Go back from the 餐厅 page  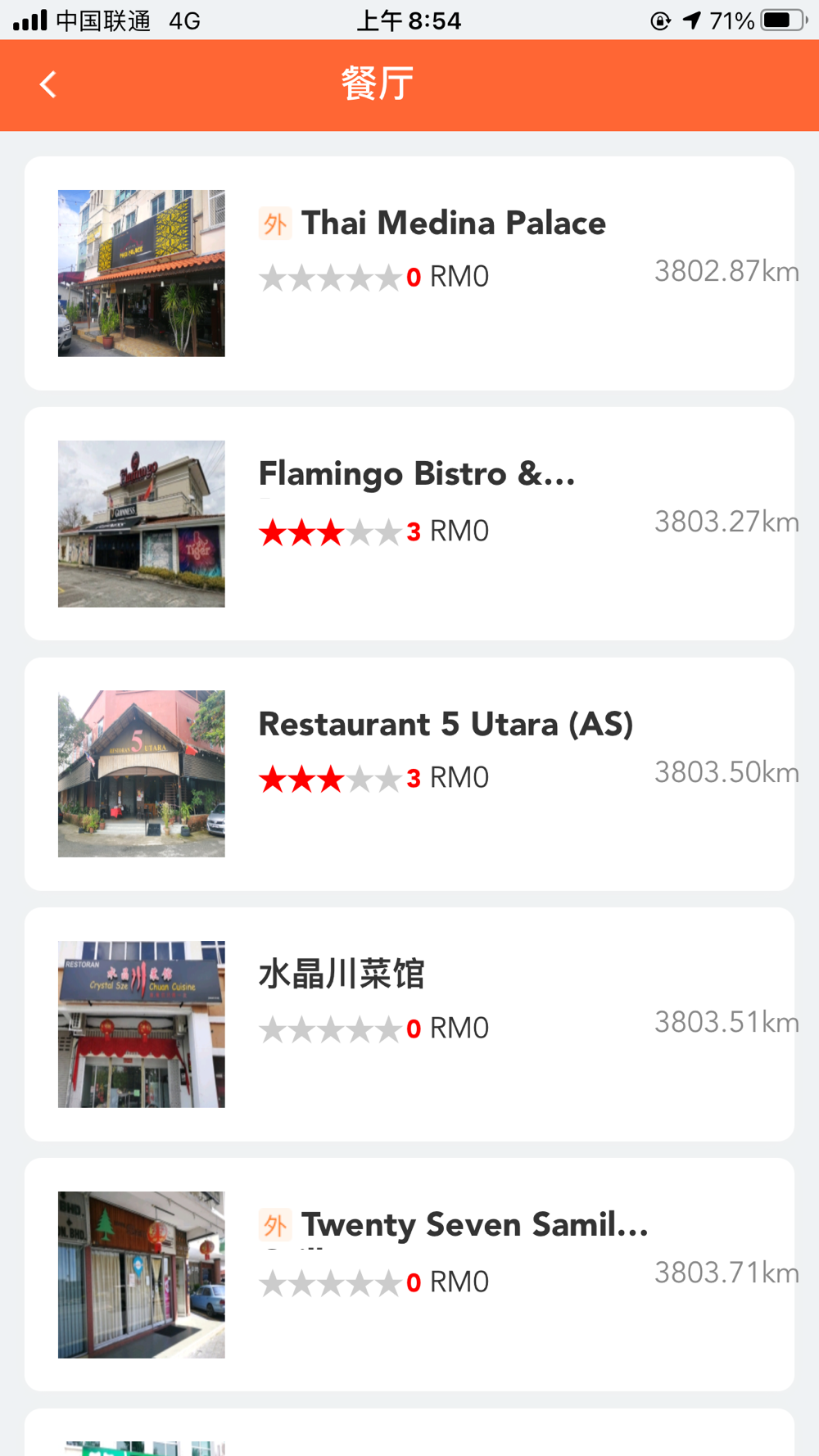[x=48, y=84]
